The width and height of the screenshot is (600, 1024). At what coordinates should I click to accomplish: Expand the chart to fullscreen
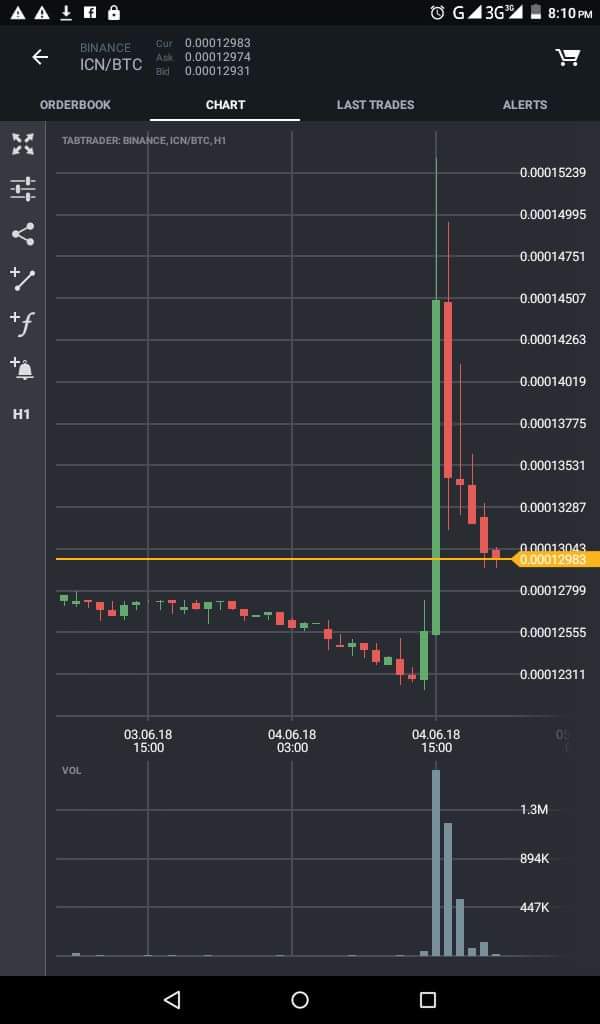point(22,144)
